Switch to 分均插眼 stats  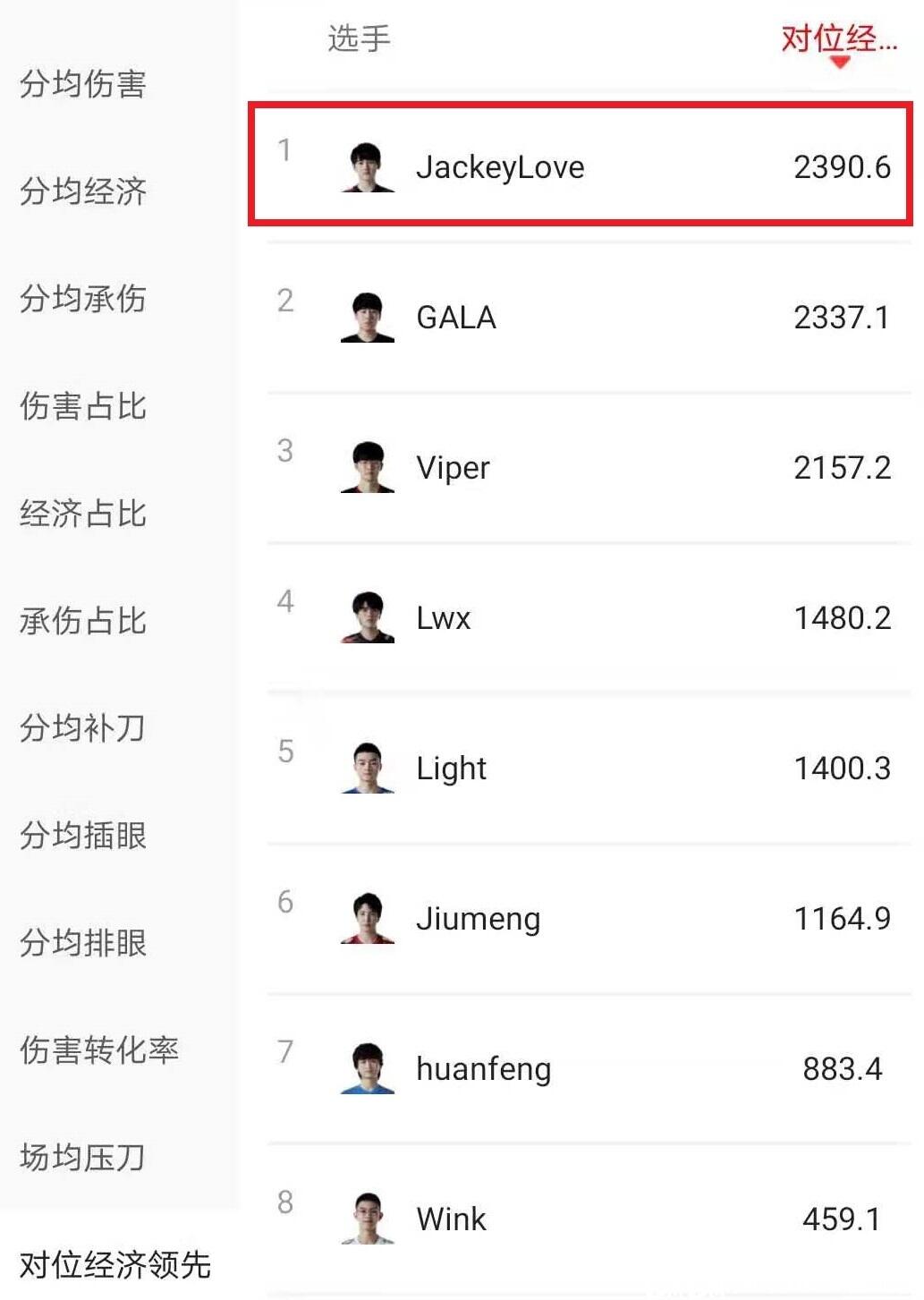pyautogui.click(x=83, y=836)
